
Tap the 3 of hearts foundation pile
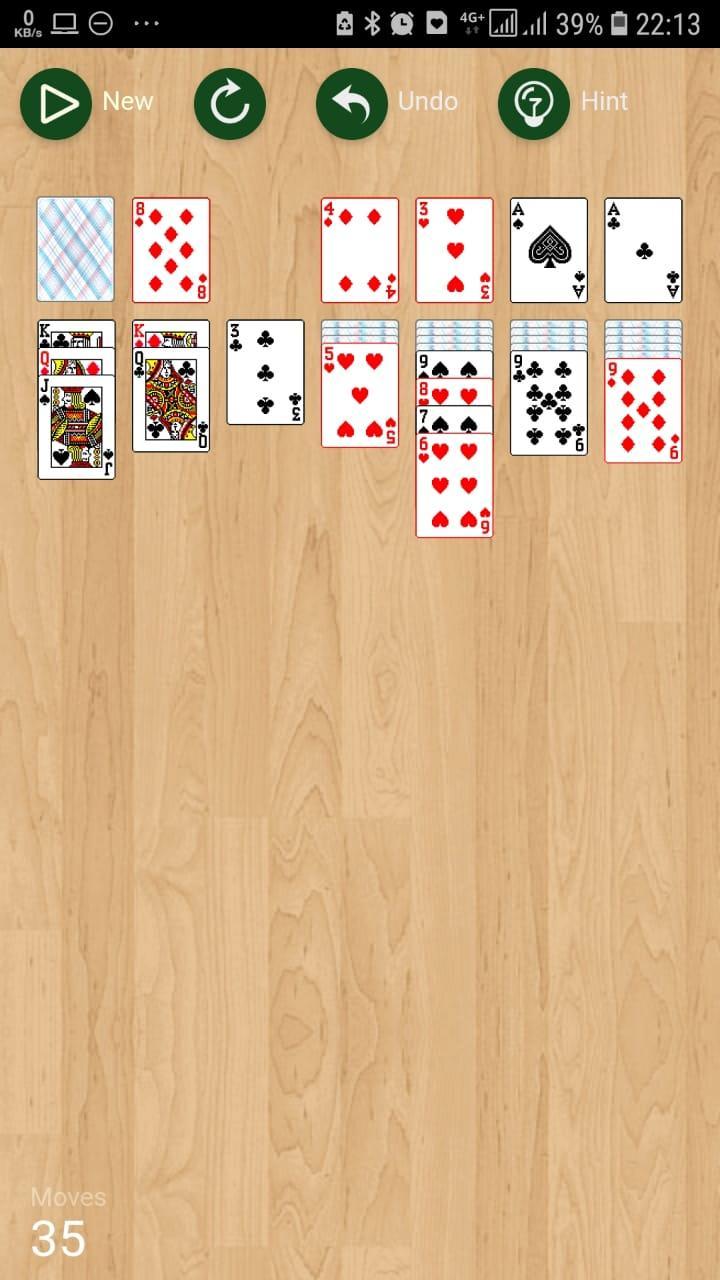coord(454,249)
